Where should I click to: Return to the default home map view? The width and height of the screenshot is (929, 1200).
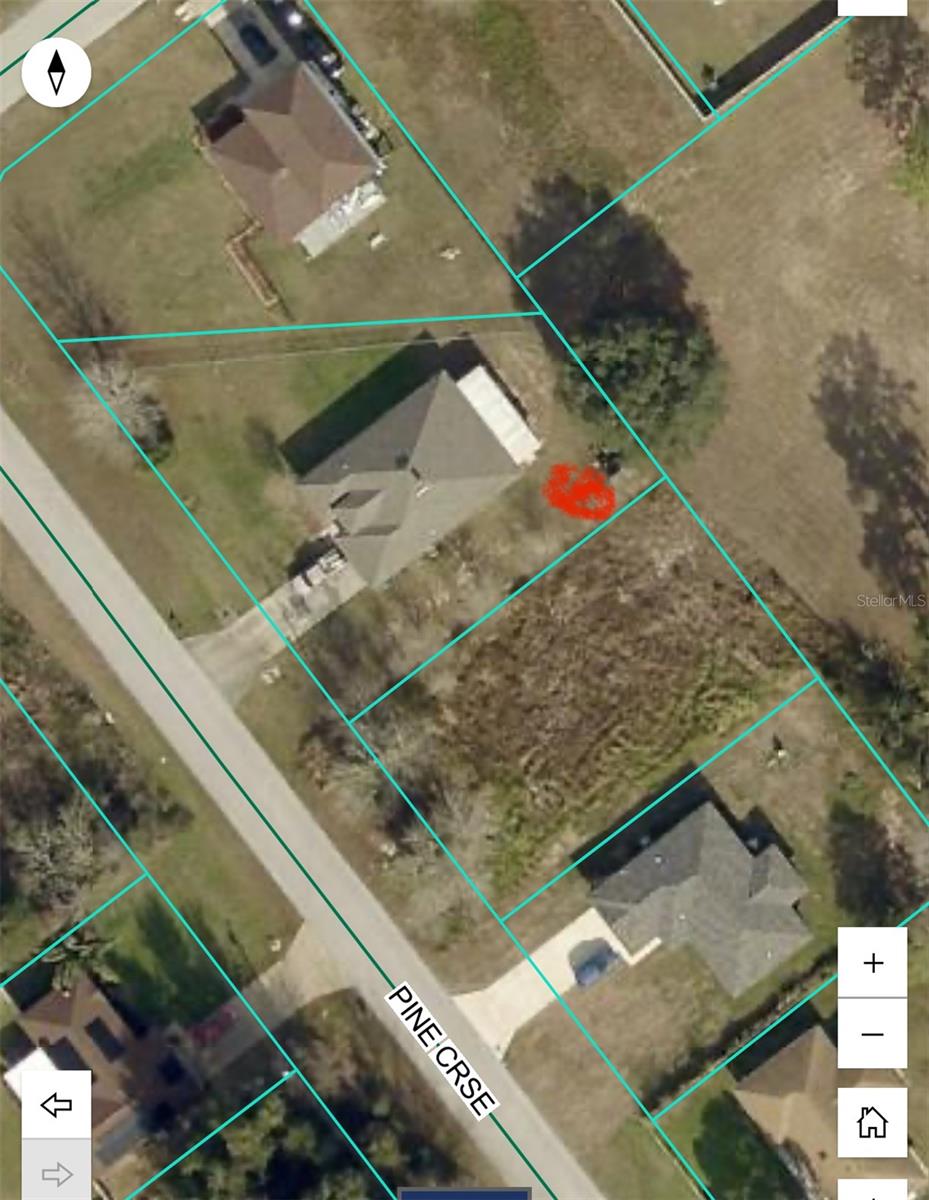(872, 1122)
